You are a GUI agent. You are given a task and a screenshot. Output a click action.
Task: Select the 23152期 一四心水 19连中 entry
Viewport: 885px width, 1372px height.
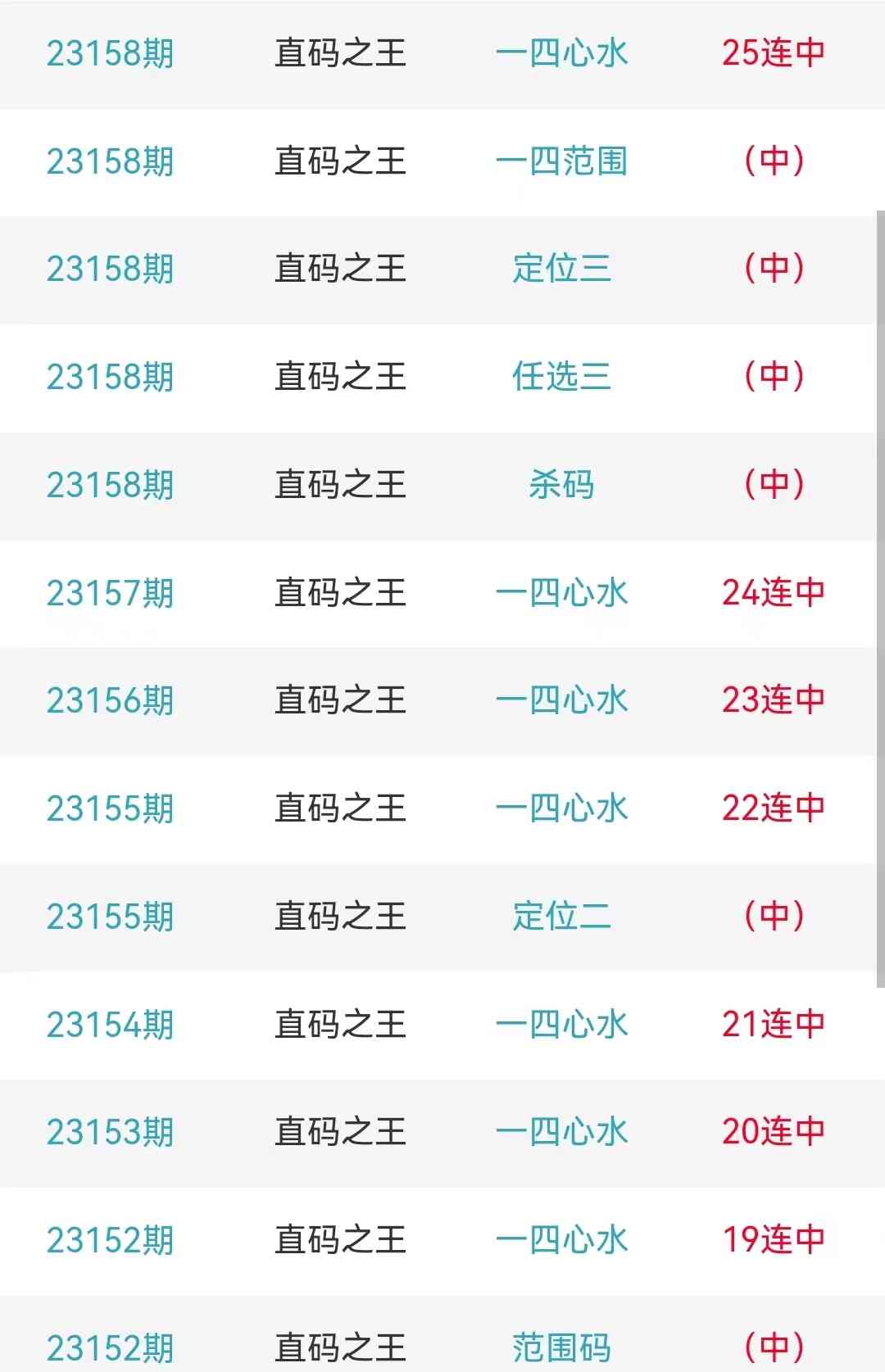(561, 1240)
